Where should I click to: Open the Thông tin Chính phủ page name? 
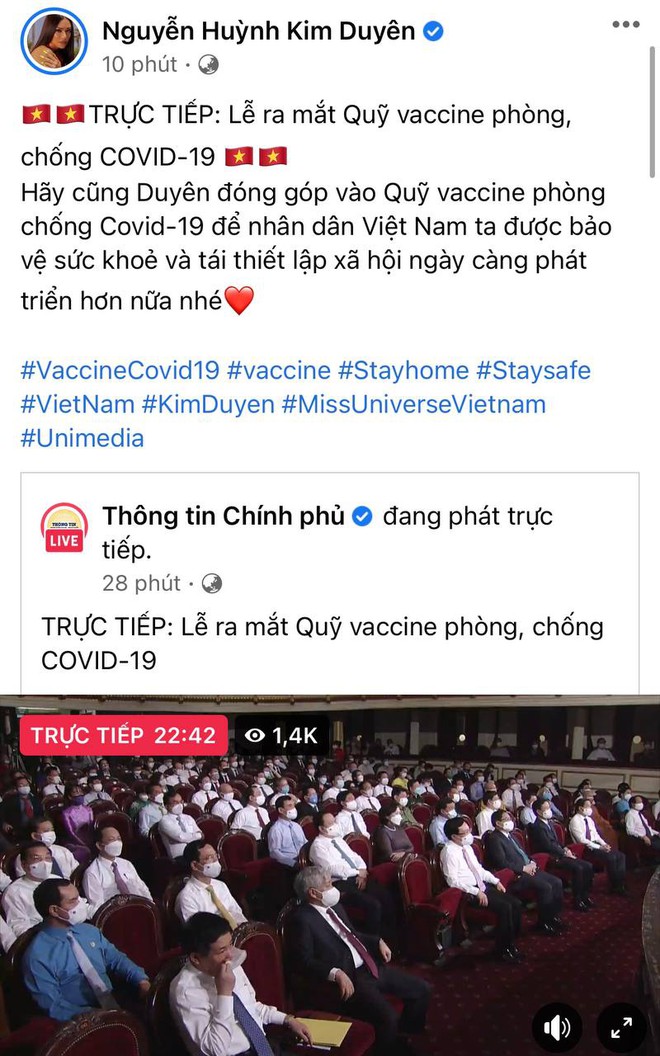tap(223, 516)
